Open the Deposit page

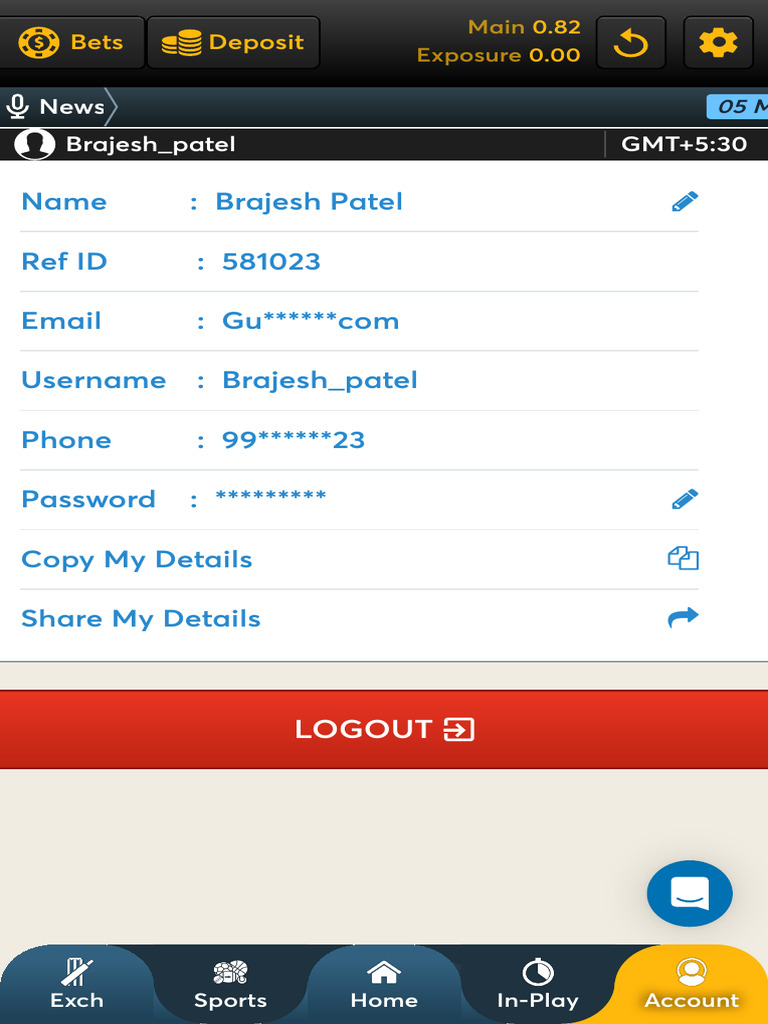233,42
